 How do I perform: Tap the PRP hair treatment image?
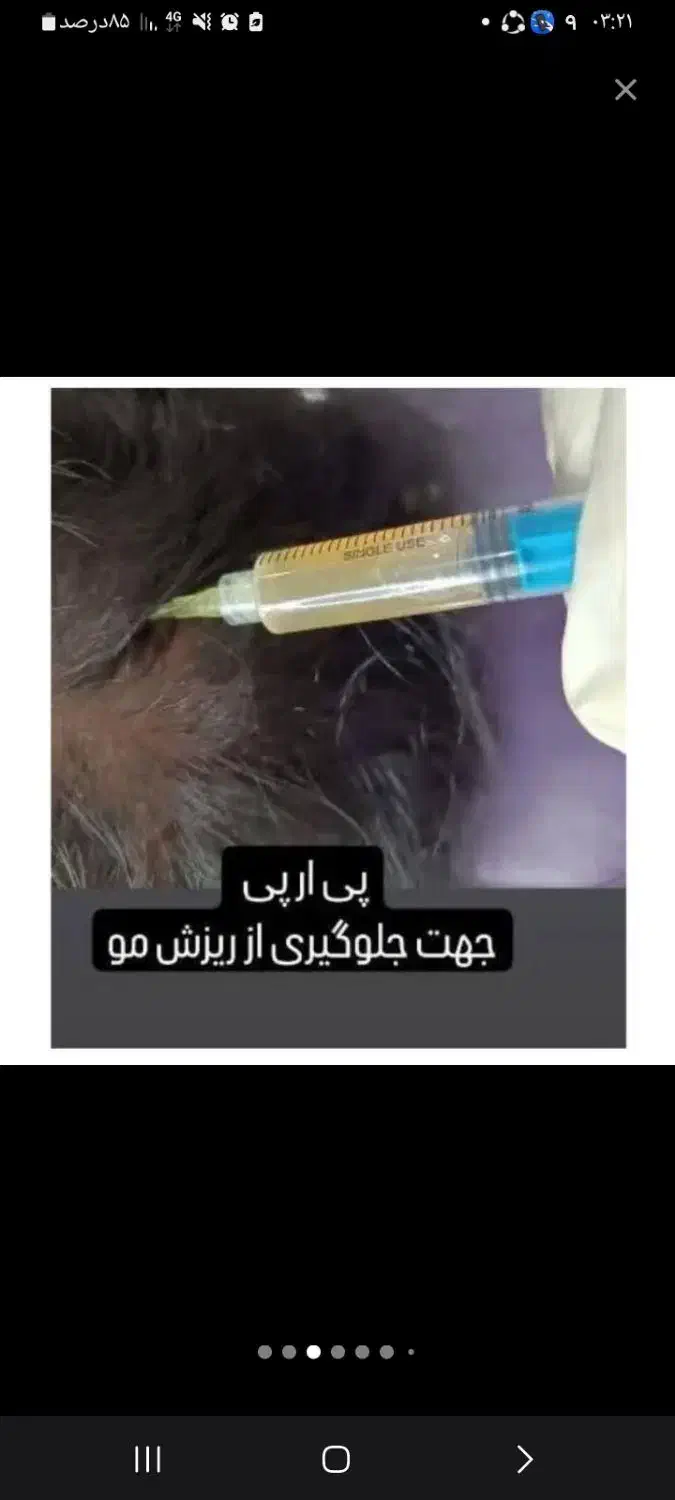(338, 718)
